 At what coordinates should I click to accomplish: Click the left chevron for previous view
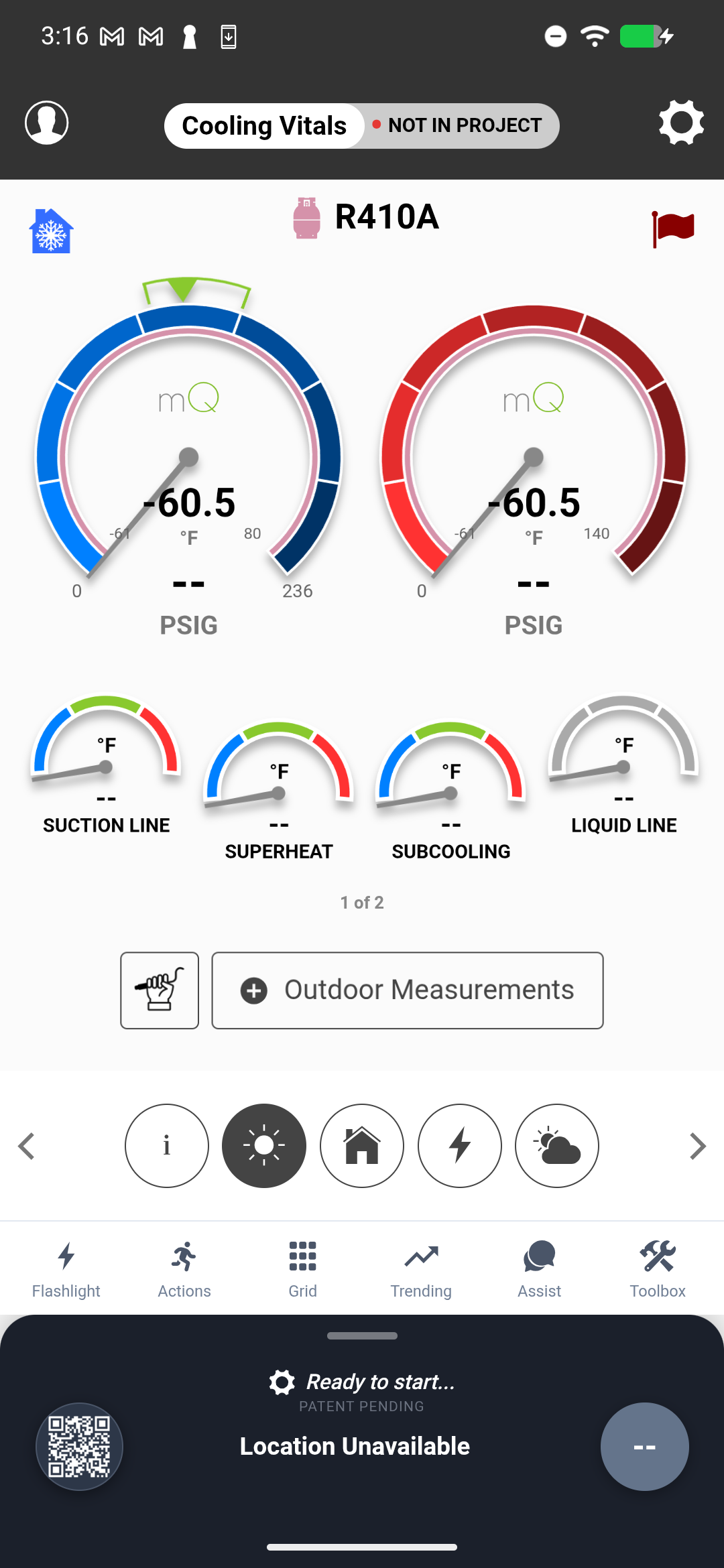[27, 1146]
